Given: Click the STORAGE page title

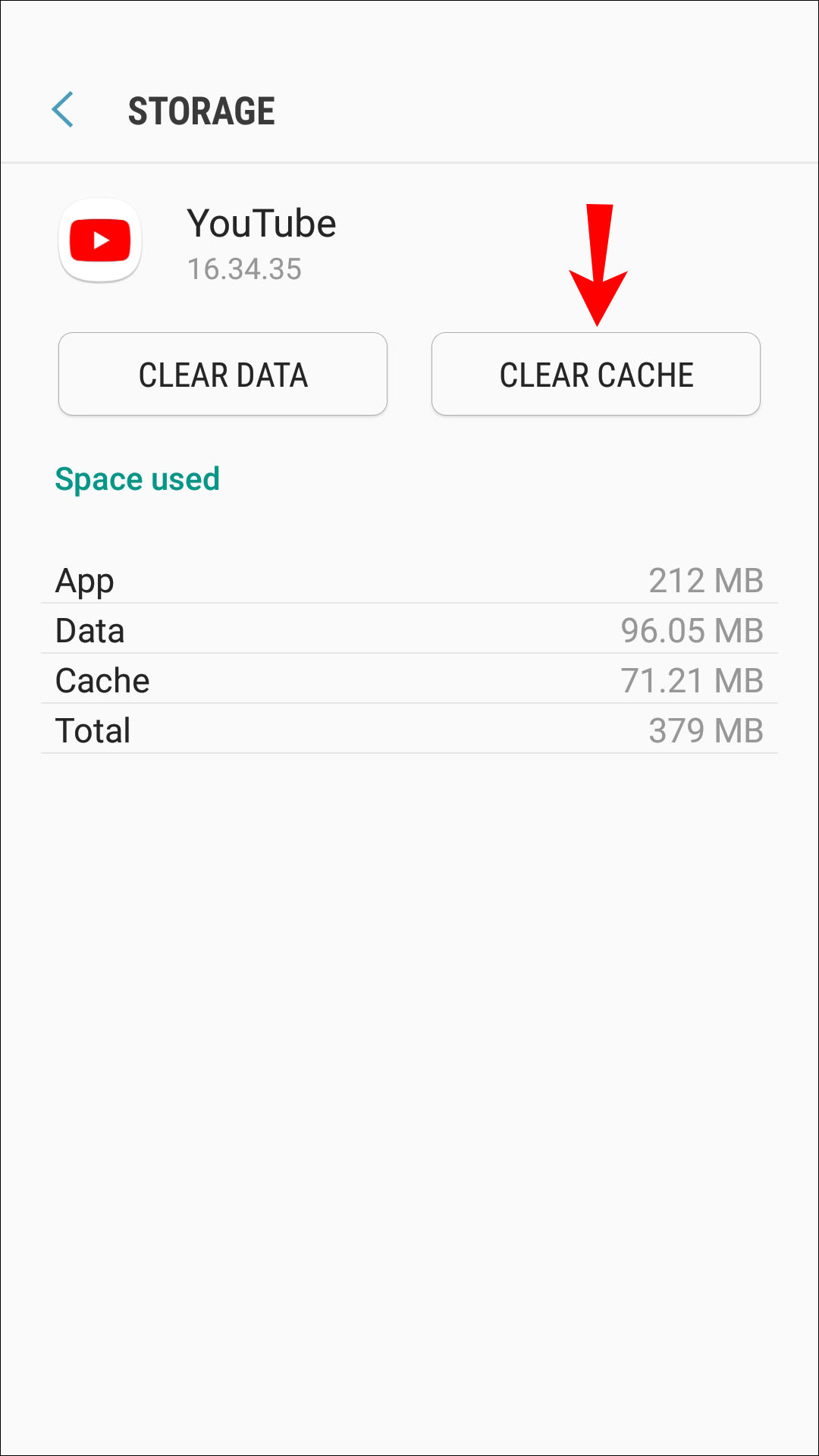Looking at the screenshot, I should pos(201,111).
